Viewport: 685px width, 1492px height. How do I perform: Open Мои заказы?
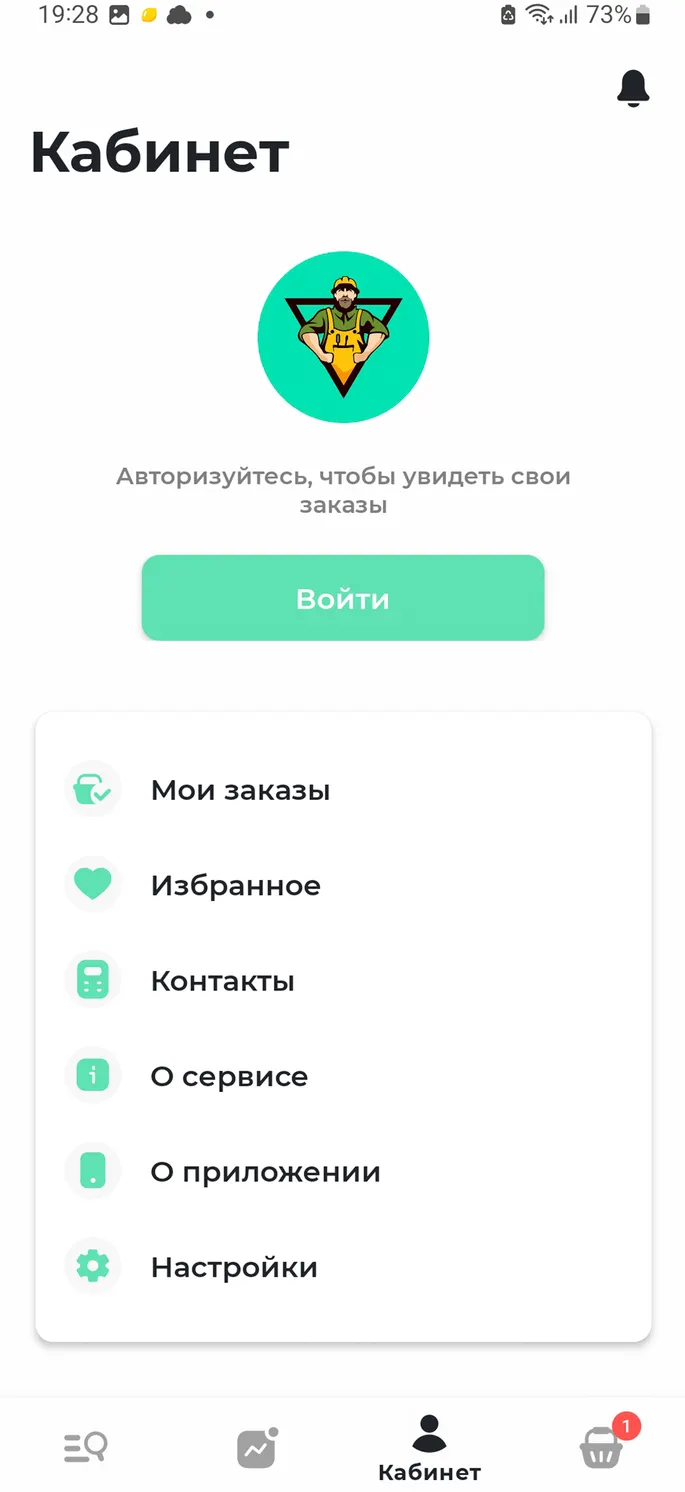(x=343, y=790)
